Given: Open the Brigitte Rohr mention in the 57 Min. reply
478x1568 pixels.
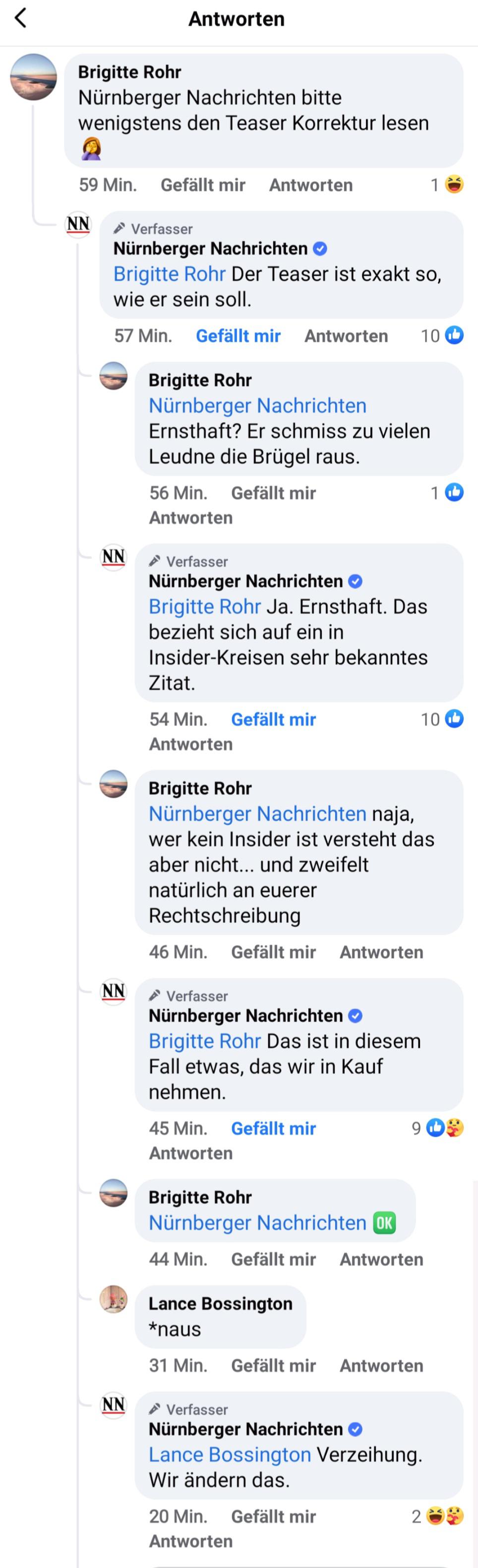Looking at the screenshot, I should [169, 274].
